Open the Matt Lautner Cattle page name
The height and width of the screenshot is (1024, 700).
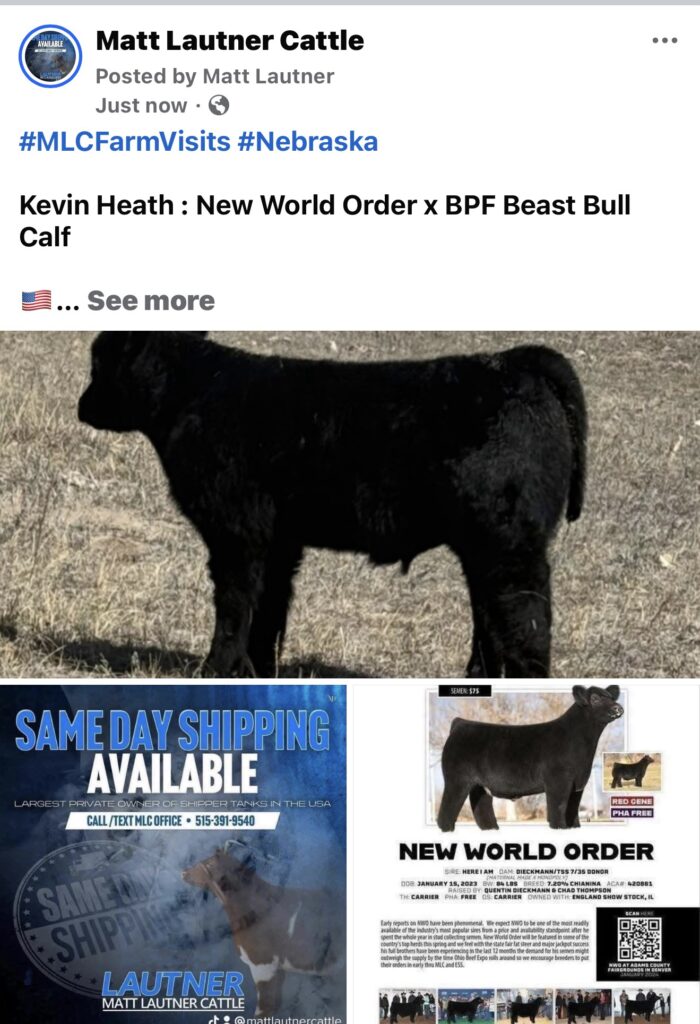(x=229, y=41)
